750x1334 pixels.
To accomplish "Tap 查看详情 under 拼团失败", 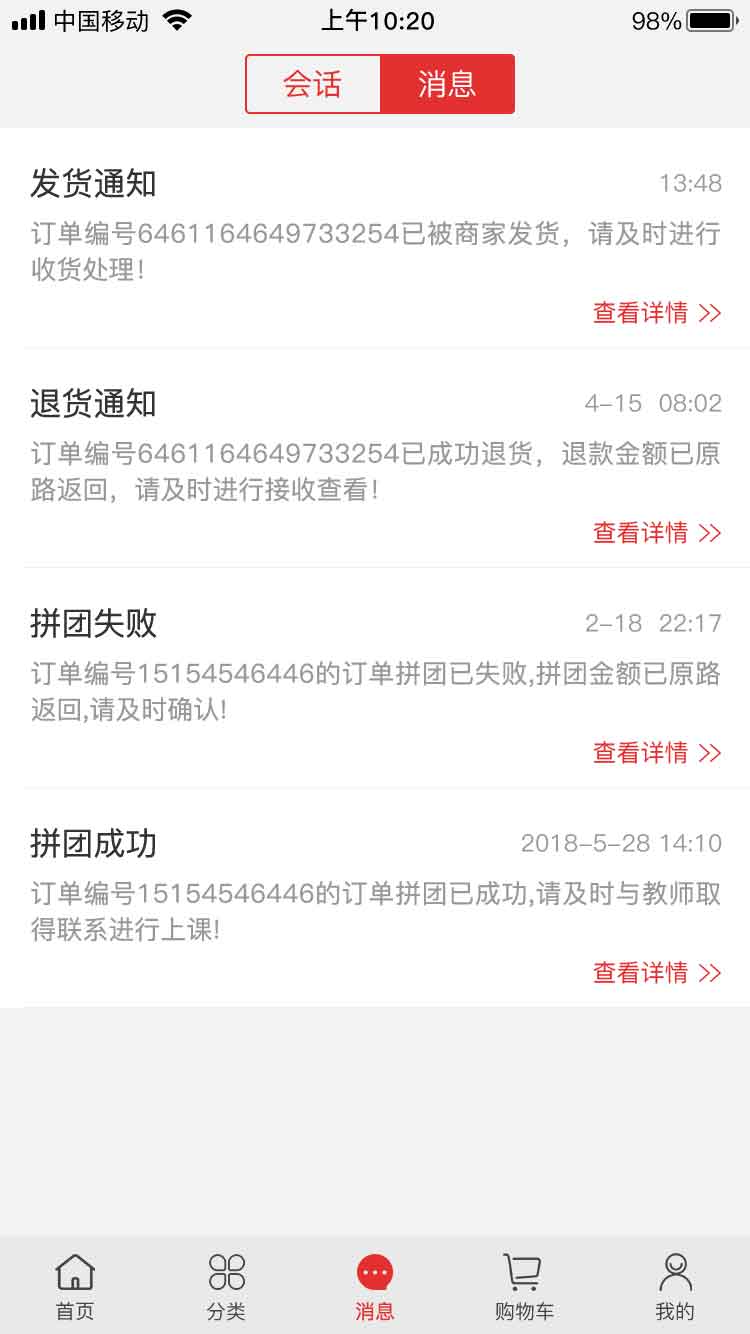I will 656,753.
